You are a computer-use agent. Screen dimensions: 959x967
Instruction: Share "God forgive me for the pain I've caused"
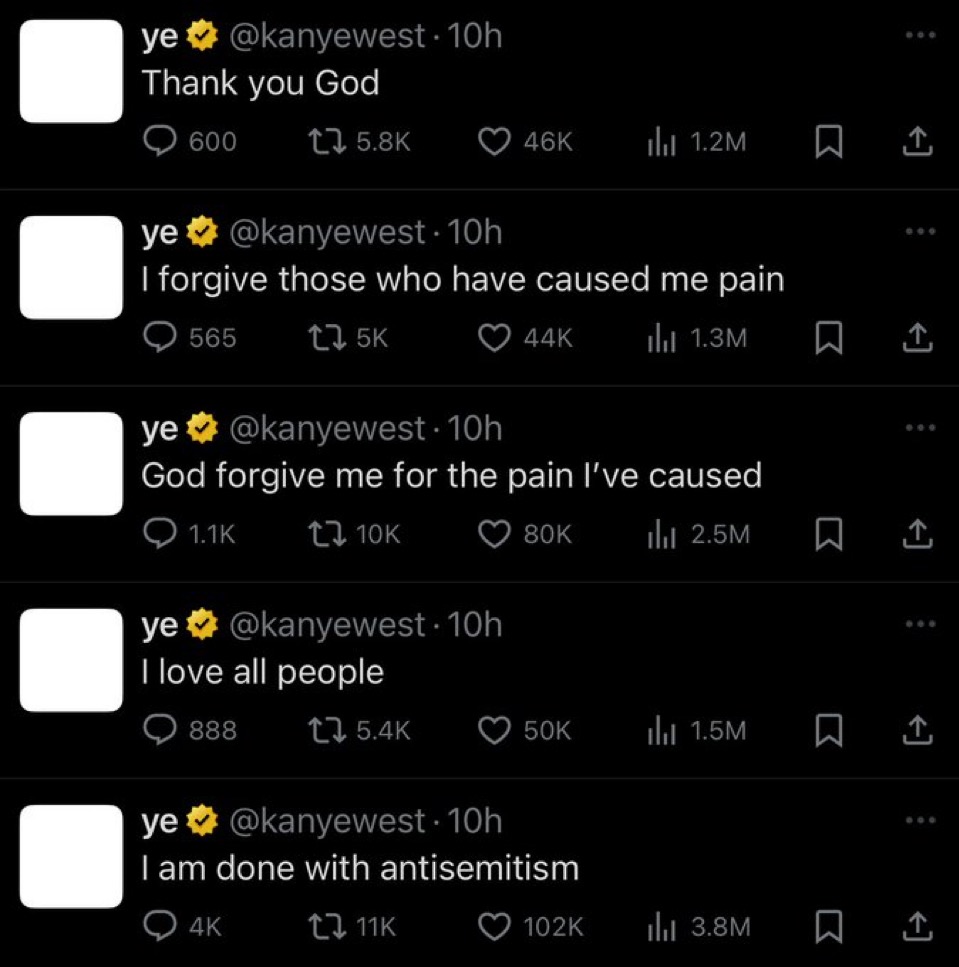[x=917, y=535]
